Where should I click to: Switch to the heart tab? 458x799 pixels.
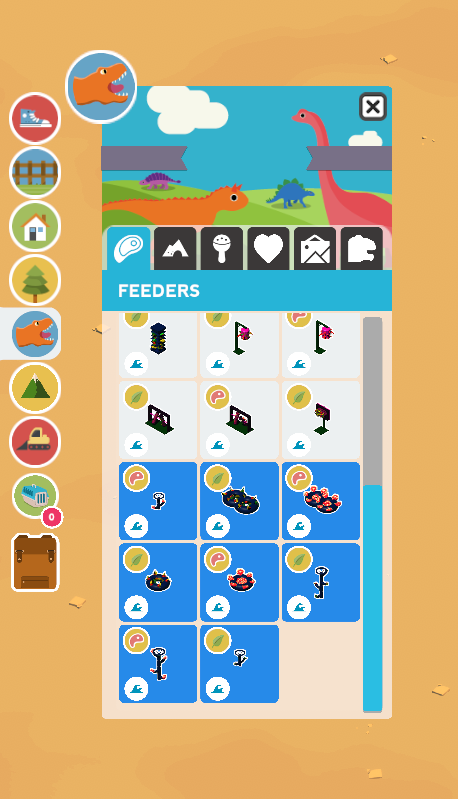point(268,249)
